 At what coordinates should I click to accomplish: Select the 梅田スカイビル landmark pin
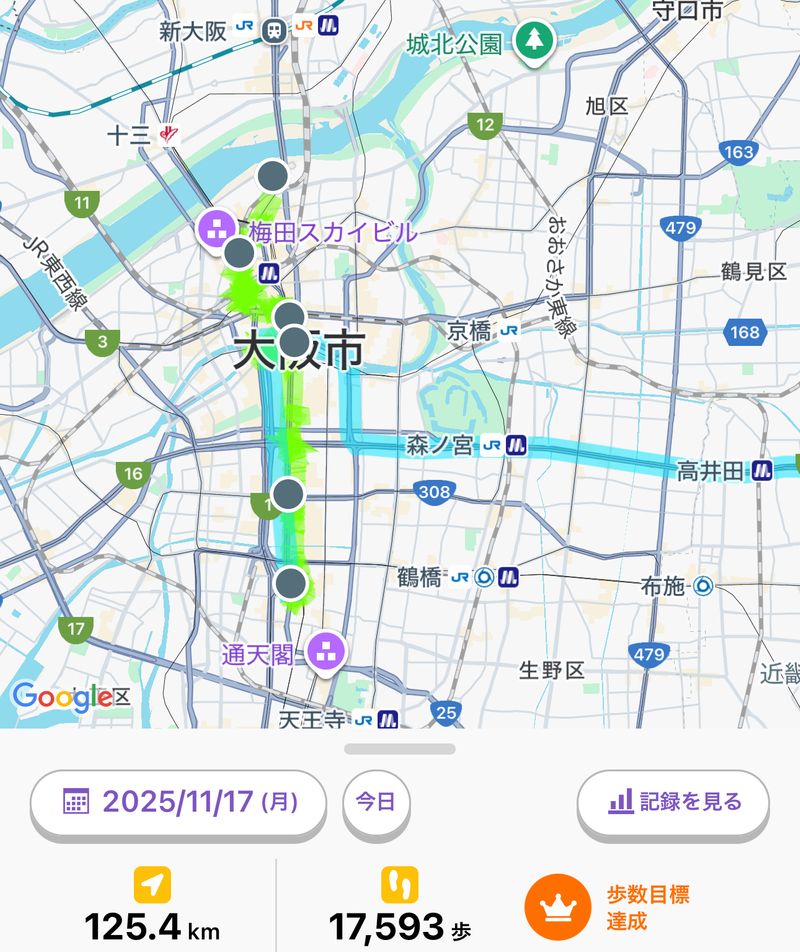216,230
